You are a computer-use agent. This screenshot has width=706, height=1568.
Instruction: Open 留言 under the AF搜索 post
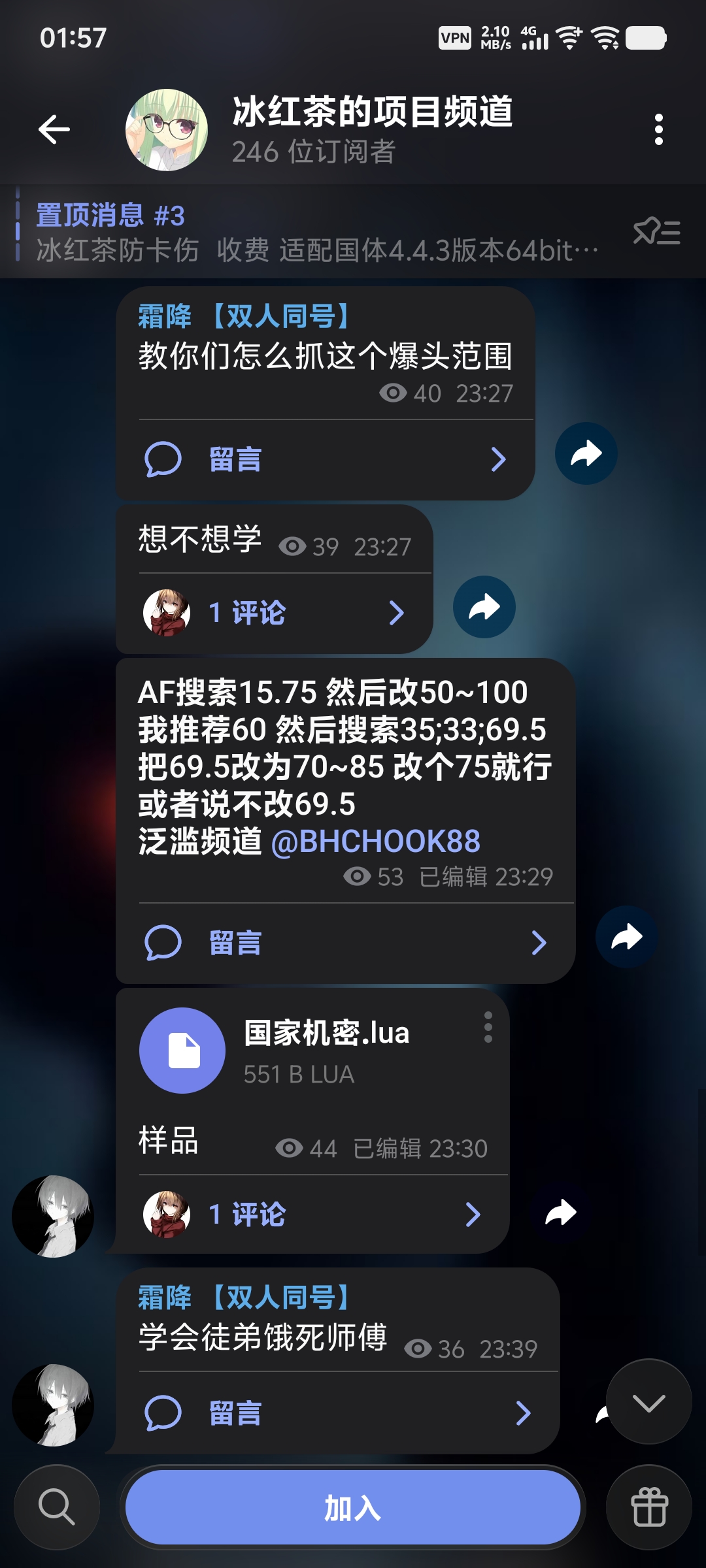(x=345, y=943)
